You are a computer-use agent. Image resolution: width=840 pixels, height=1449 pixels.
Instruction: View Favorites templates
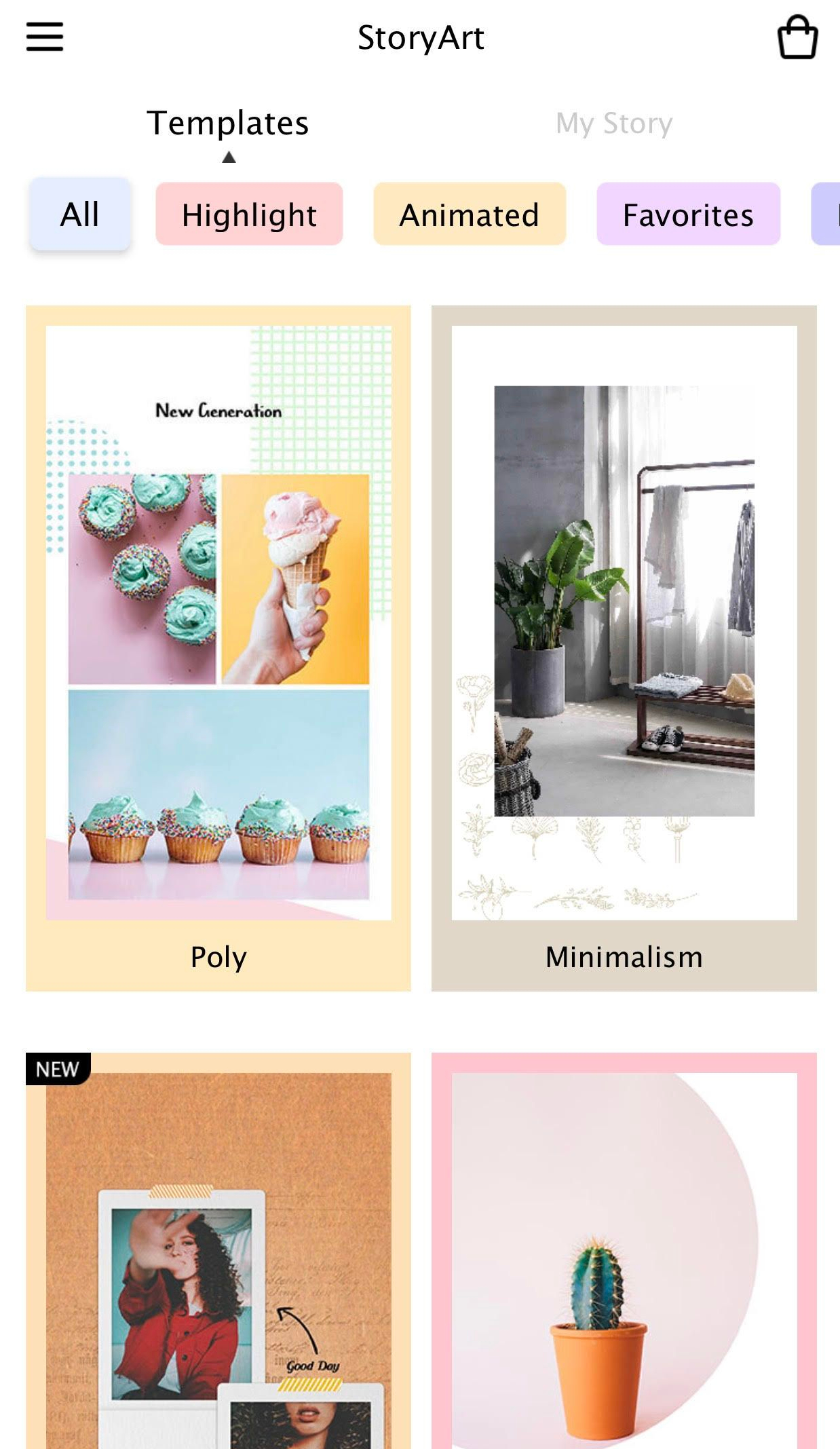point(688,214)
